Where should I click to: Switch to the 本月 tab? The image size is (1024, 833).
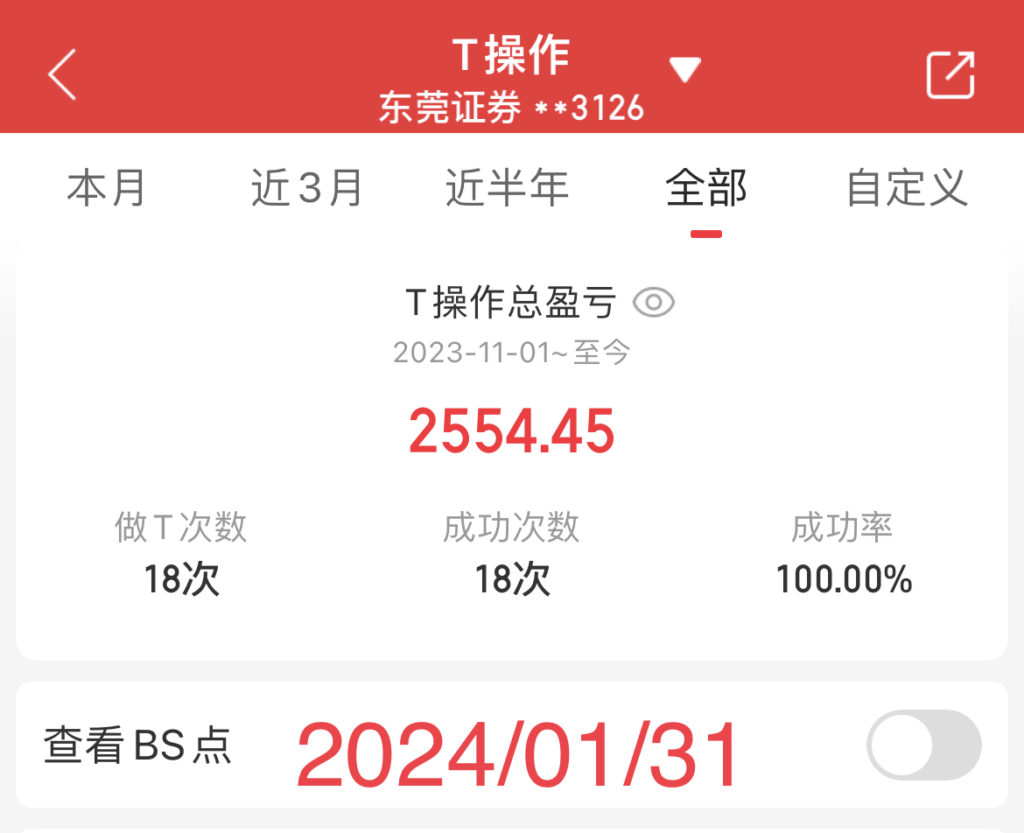(107, 188)
